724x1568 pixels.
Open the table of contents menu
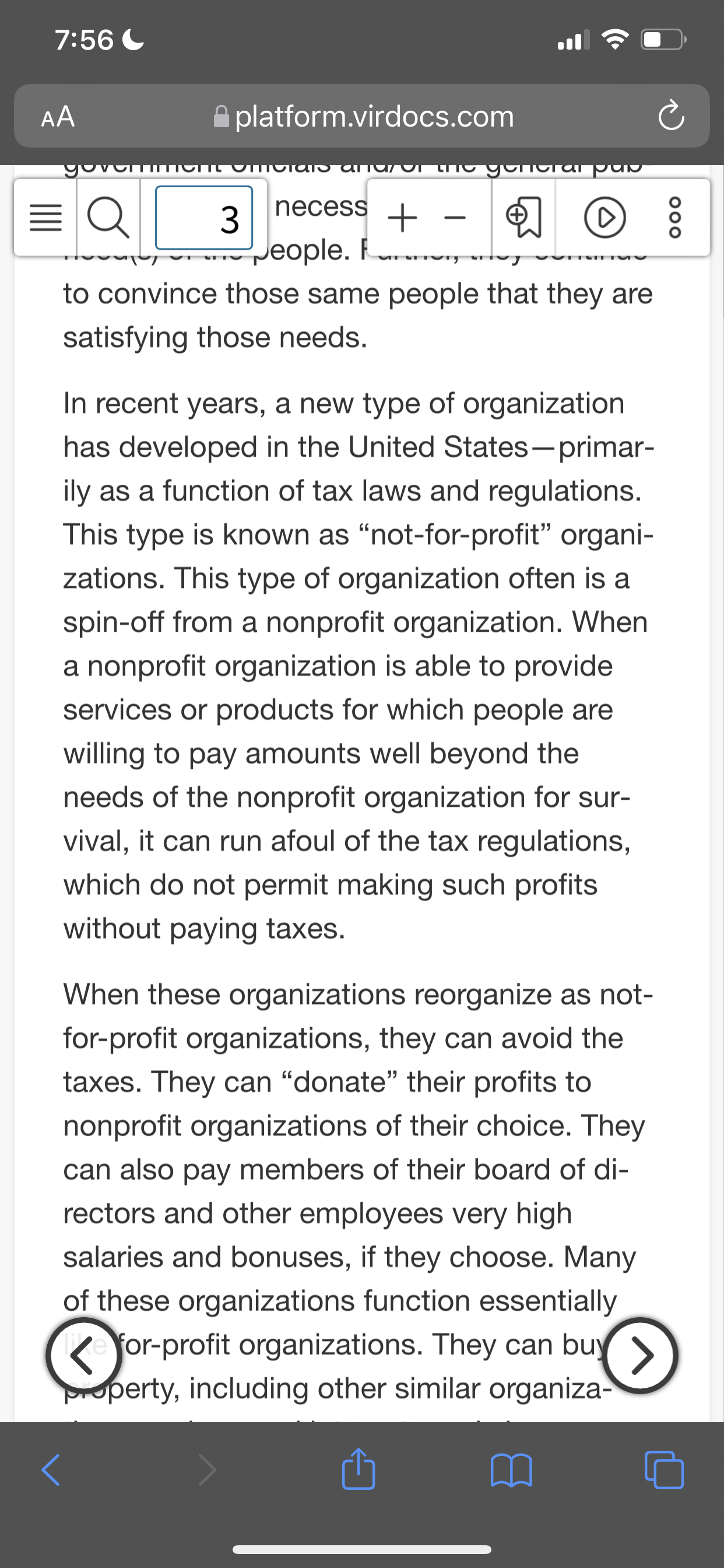(x=45, y=218)
